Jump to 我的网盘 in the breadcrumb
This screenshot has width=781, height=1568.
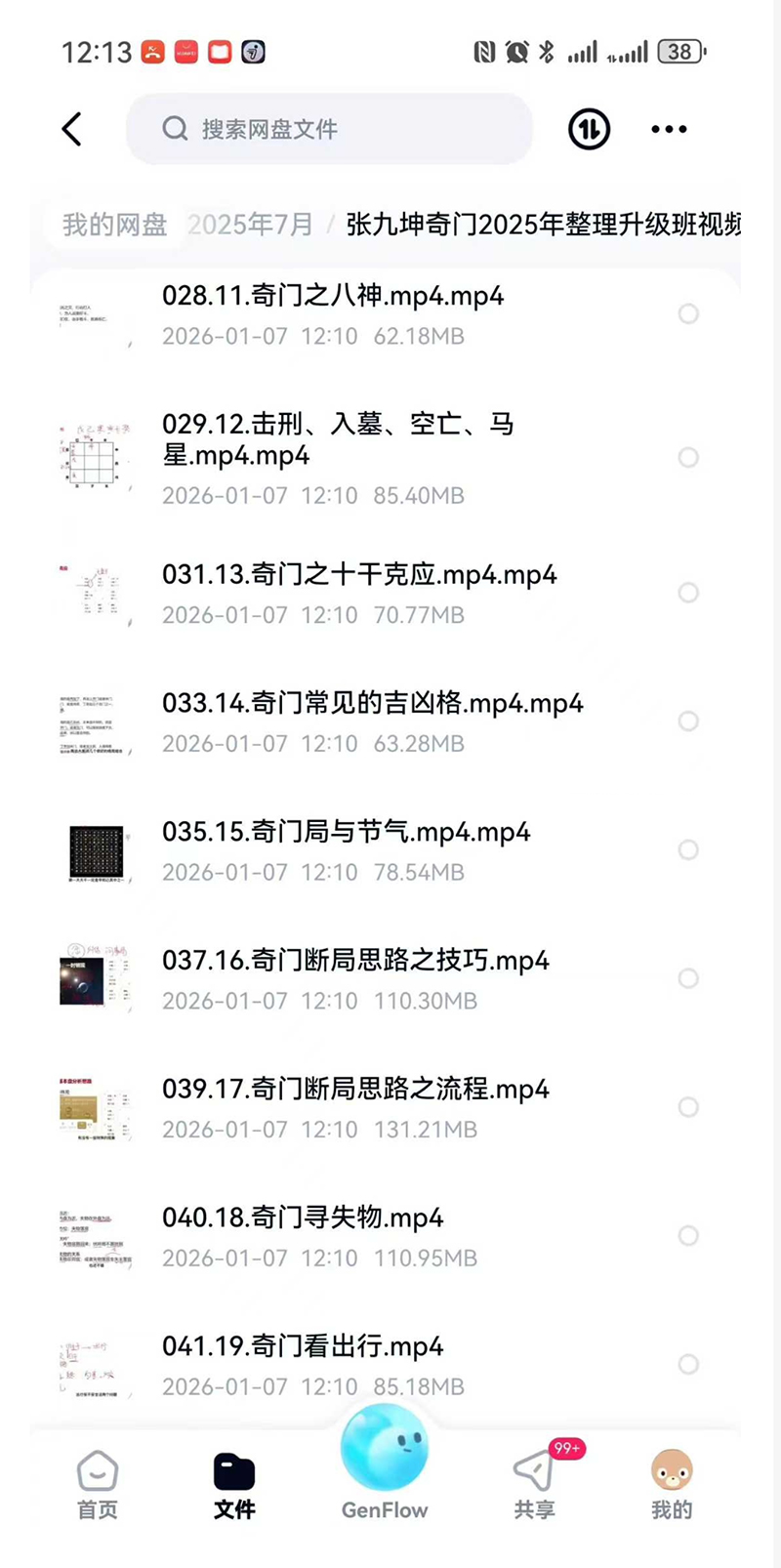pyautogui.click(x=114, y=225)
